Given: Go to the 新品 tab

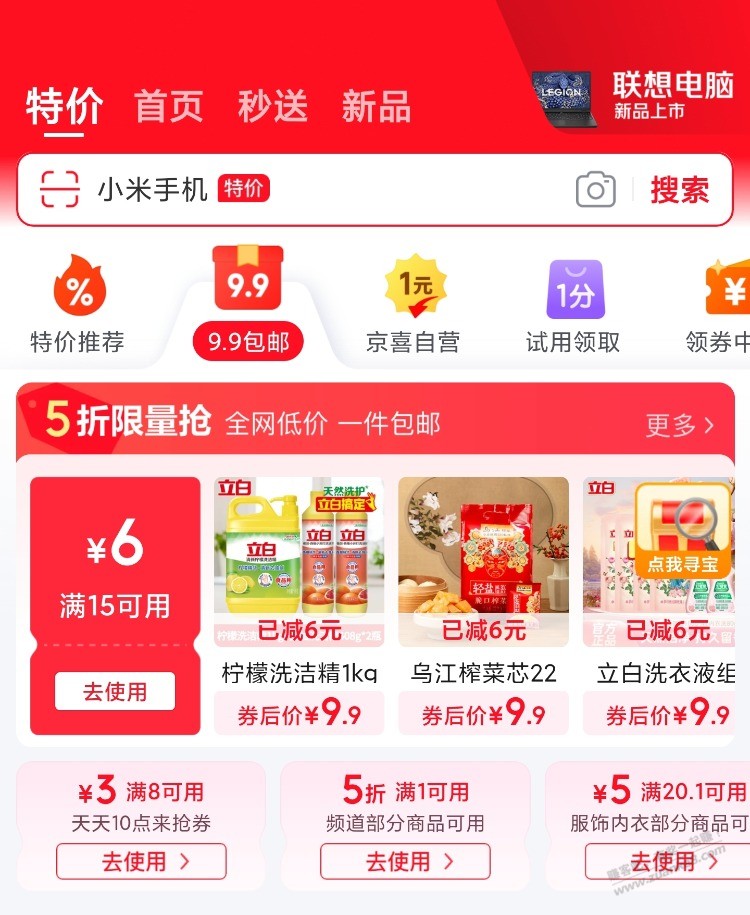Looking at the screenshot, I should click(376, 106).
